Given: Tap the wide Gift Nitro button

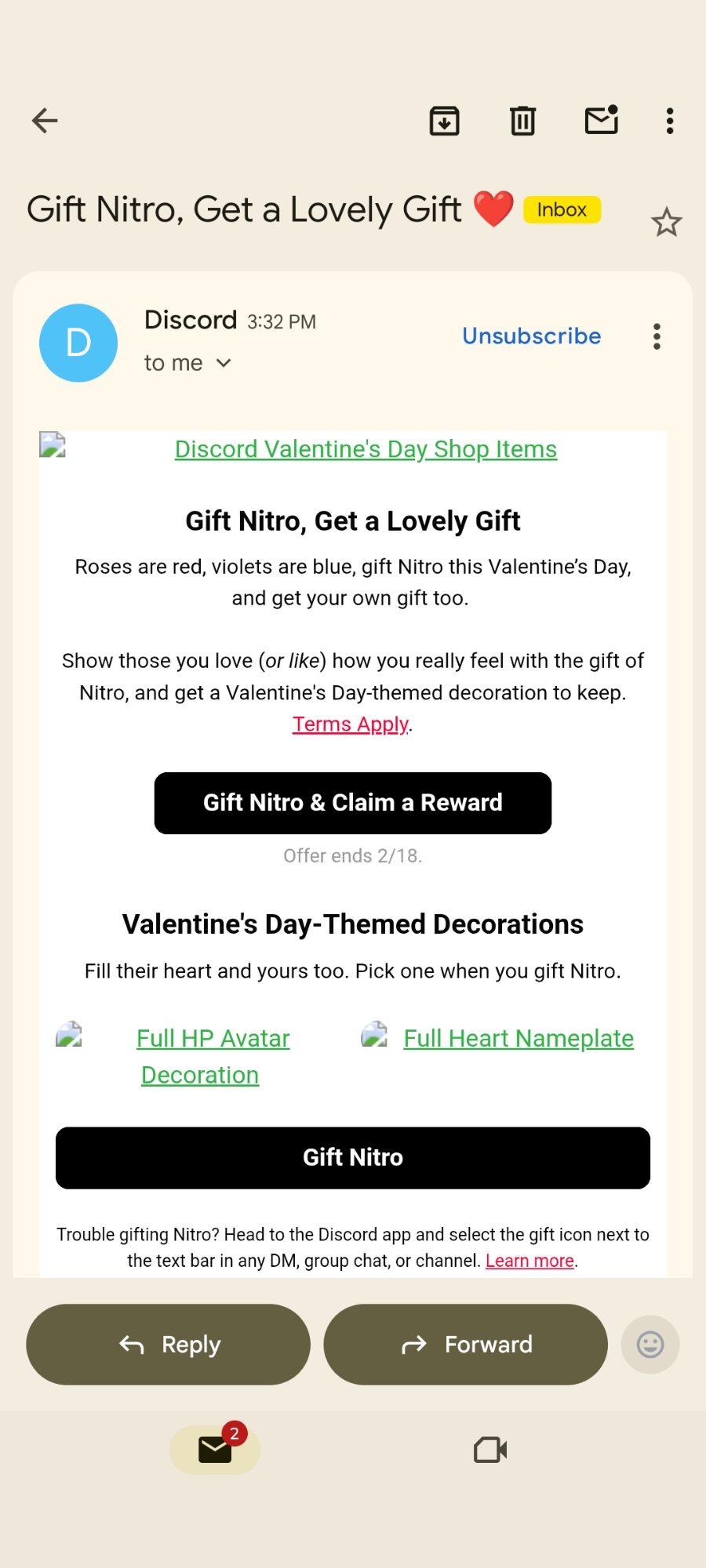Looking at the screenshot, I should 353,1157.
